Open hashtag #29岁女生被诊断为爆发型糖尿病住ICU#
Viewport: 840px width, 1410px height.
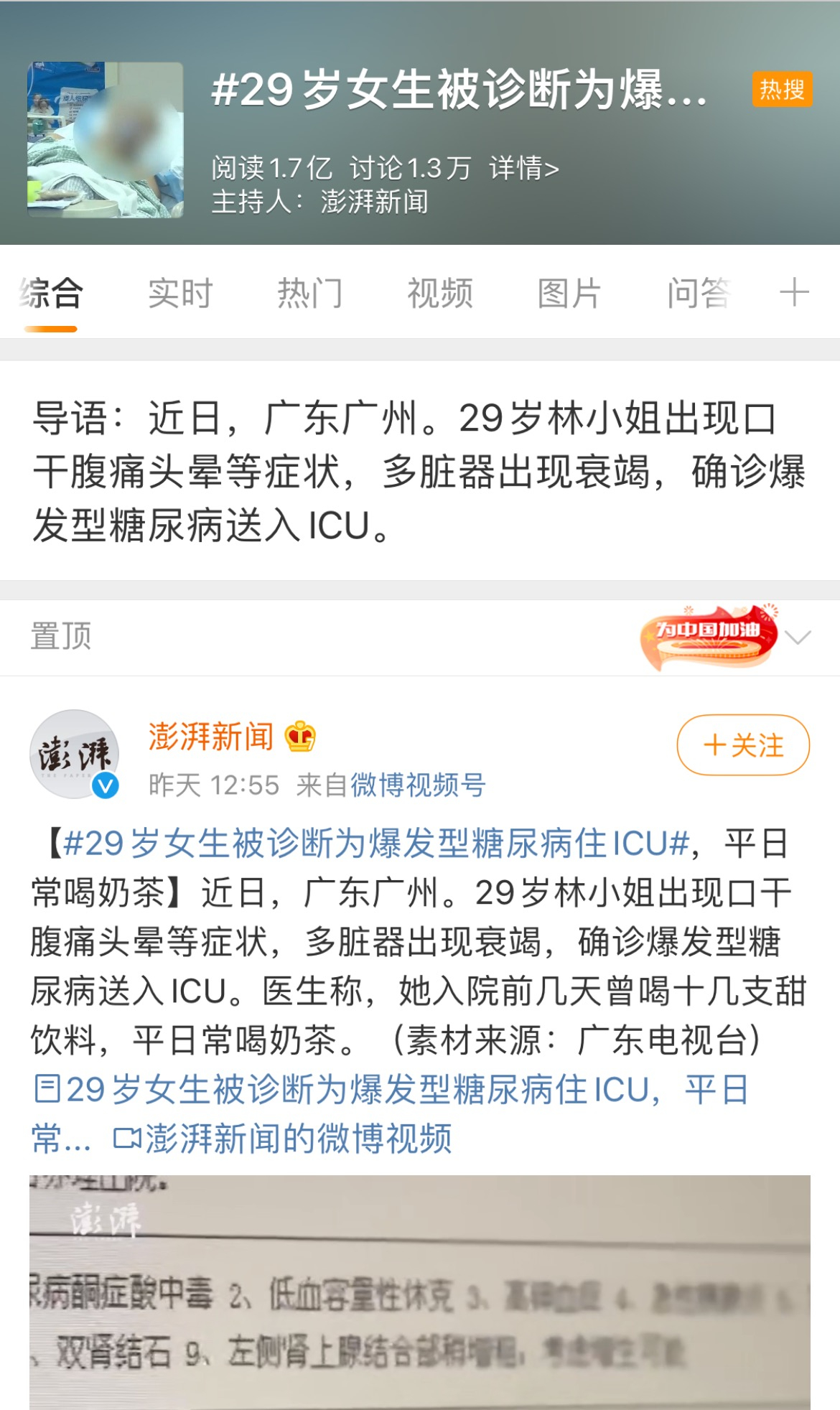(x=375, y=844)
